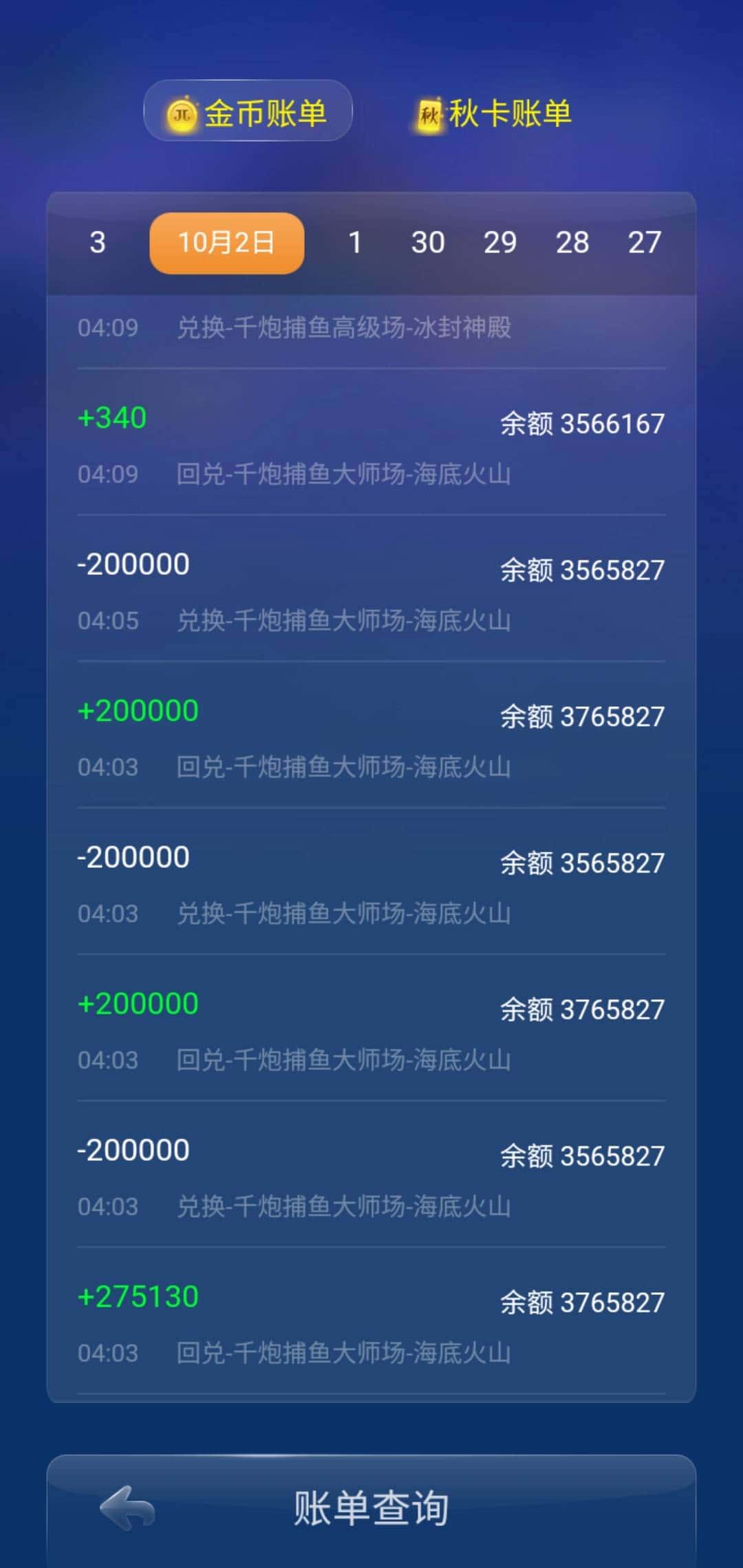Select date 30 in the date row
Screen dimensions: 743x1568
coord(427,242)
